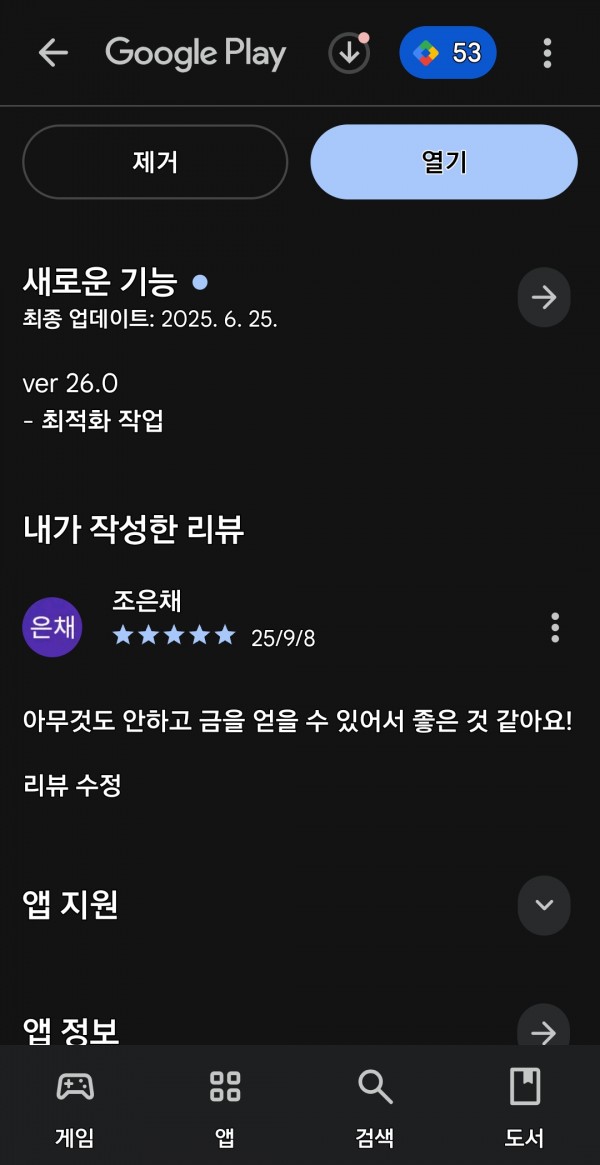The width and height of the screenshot is (600, 1165).
Task: Tap 열기 to open the app
Action: [444, 161]
